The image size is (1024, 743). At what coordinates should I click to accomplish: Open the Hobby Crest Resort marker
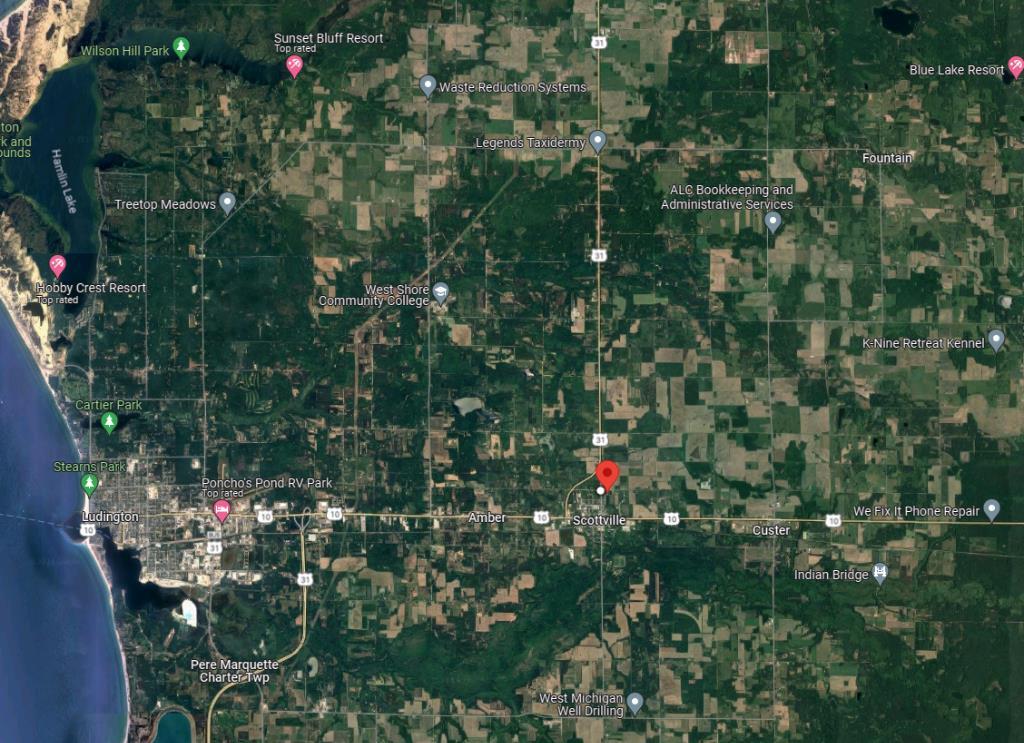pyautogui.click(x=57, y=265)
